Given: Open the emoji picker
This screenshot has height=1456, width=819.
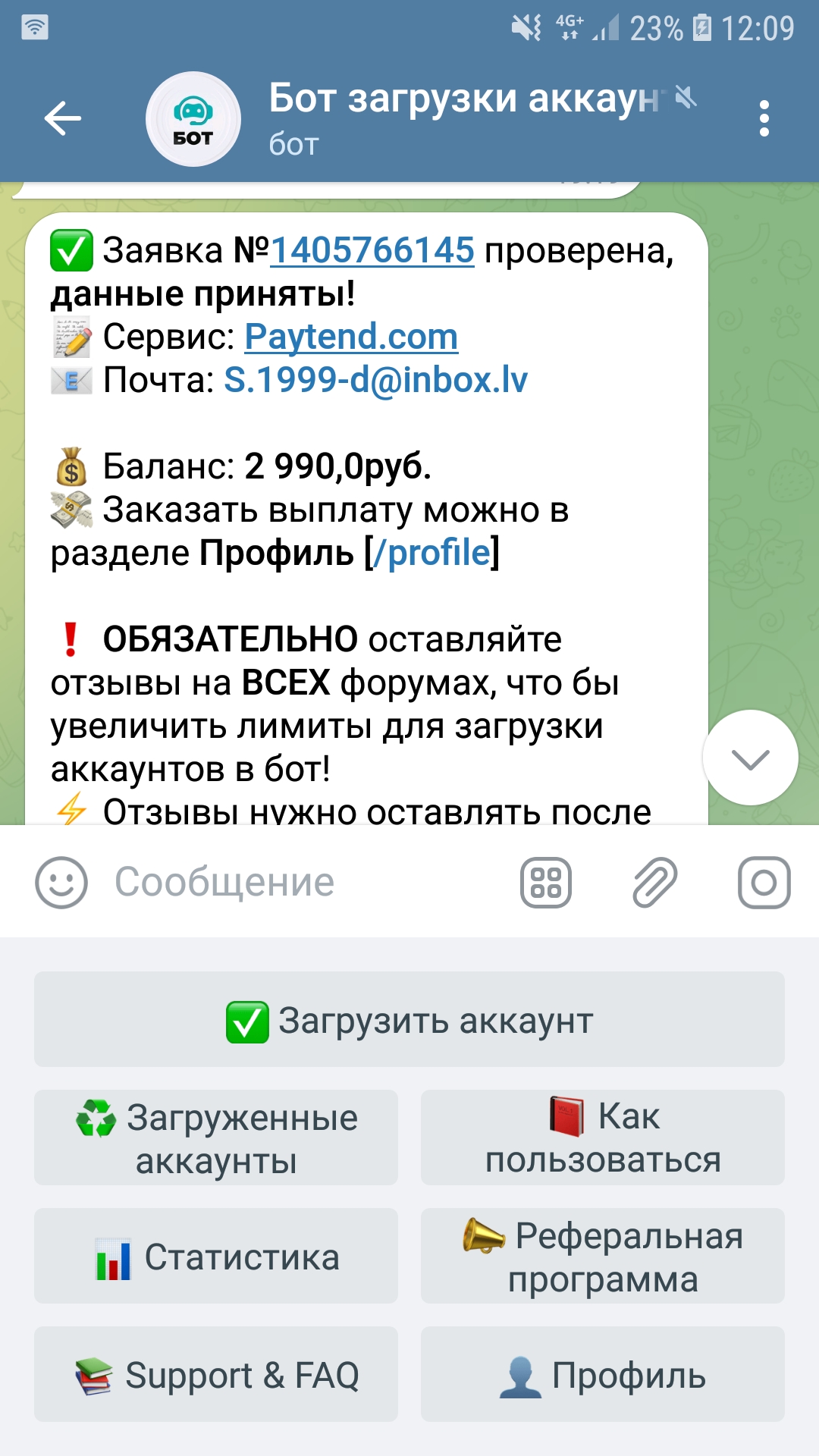Looking at the screenshot, I should [61, 883].
